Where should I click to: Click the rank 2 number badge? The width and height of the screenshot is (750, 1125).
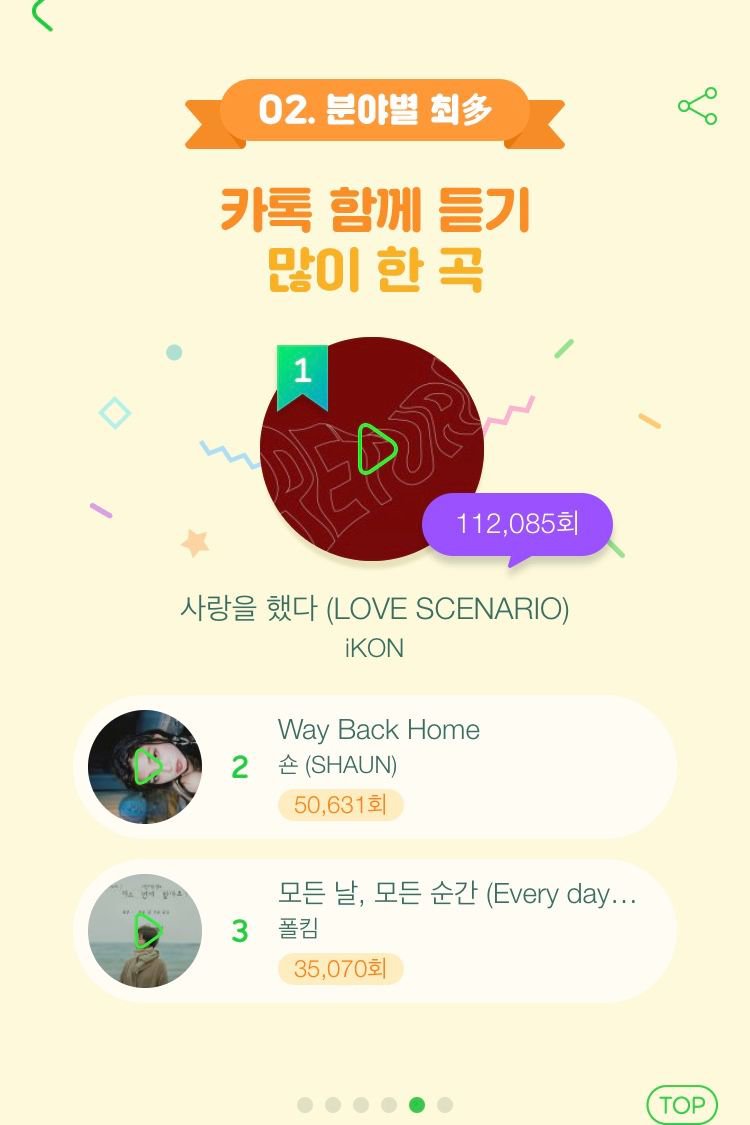(x=239, y=766)
